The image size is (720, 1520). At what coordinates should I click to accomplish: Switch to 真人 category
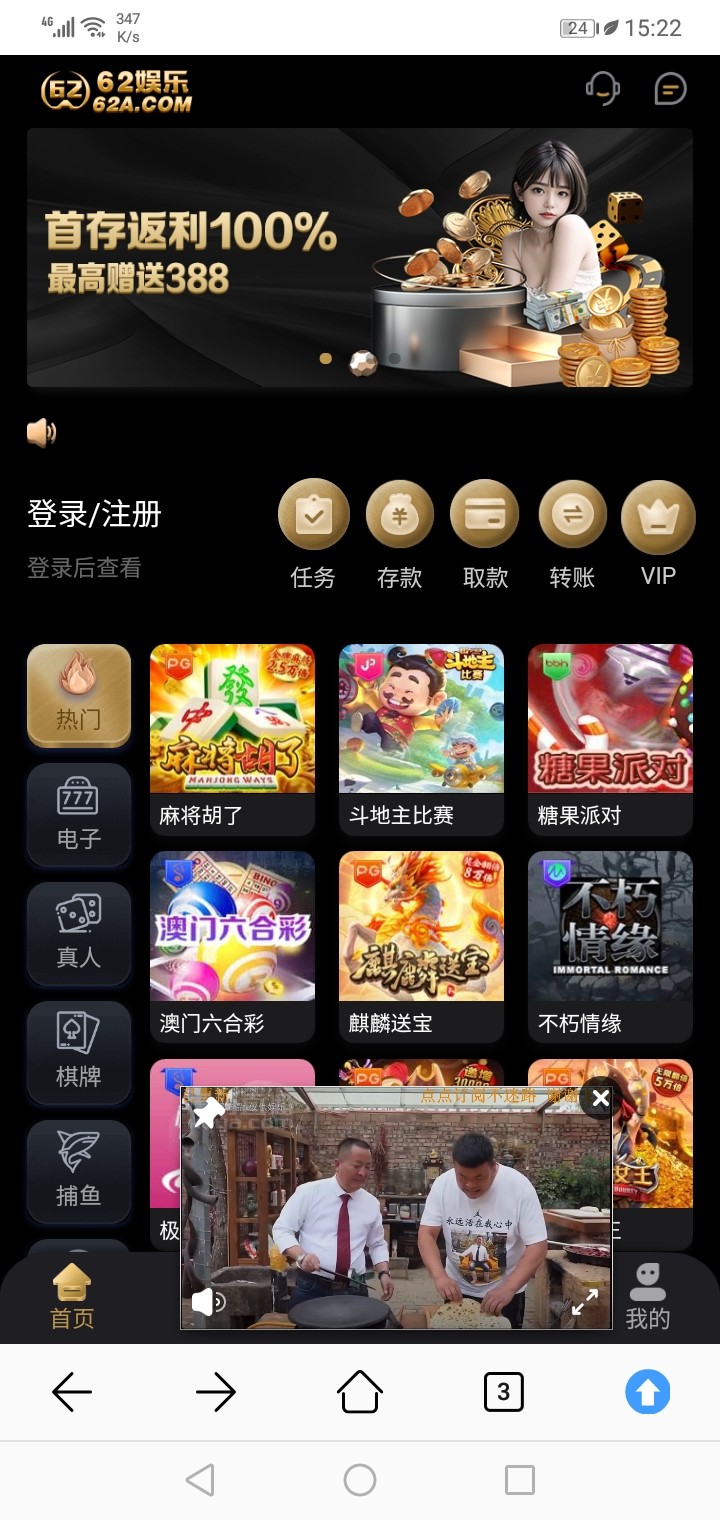79,934
